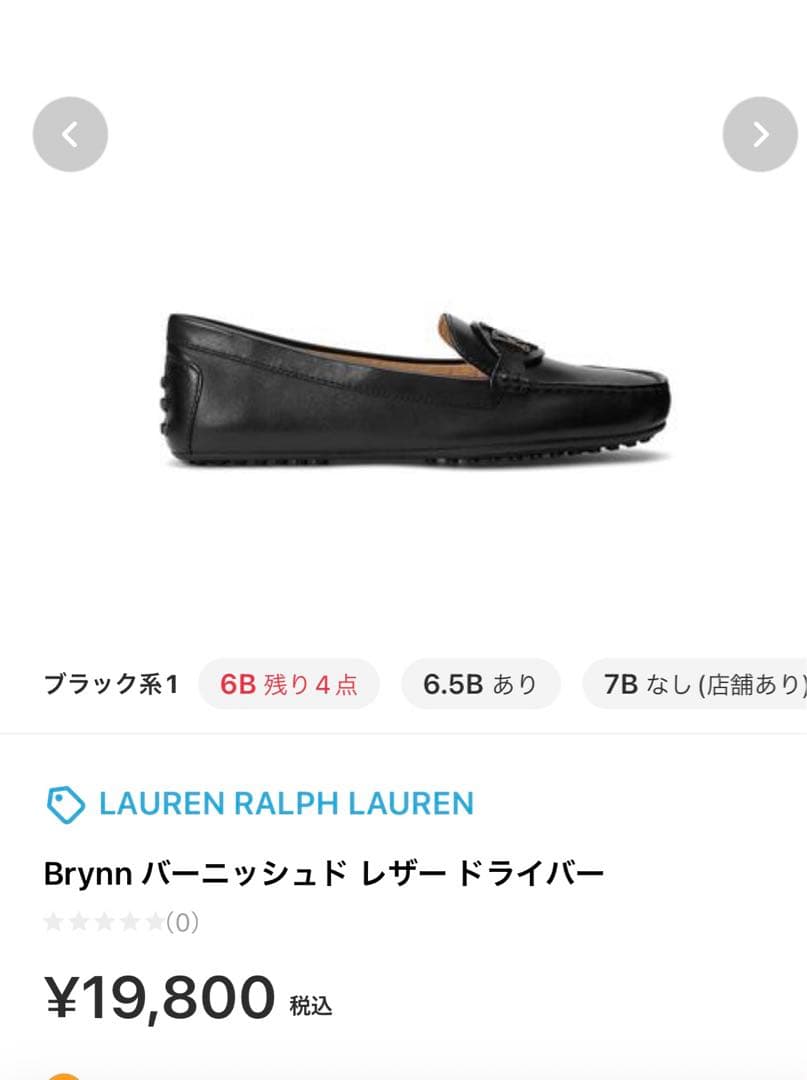Select size 6.5B marked あり
Image resolution: width=807 pixels, height=1080 pixels.
coord(480,684)
